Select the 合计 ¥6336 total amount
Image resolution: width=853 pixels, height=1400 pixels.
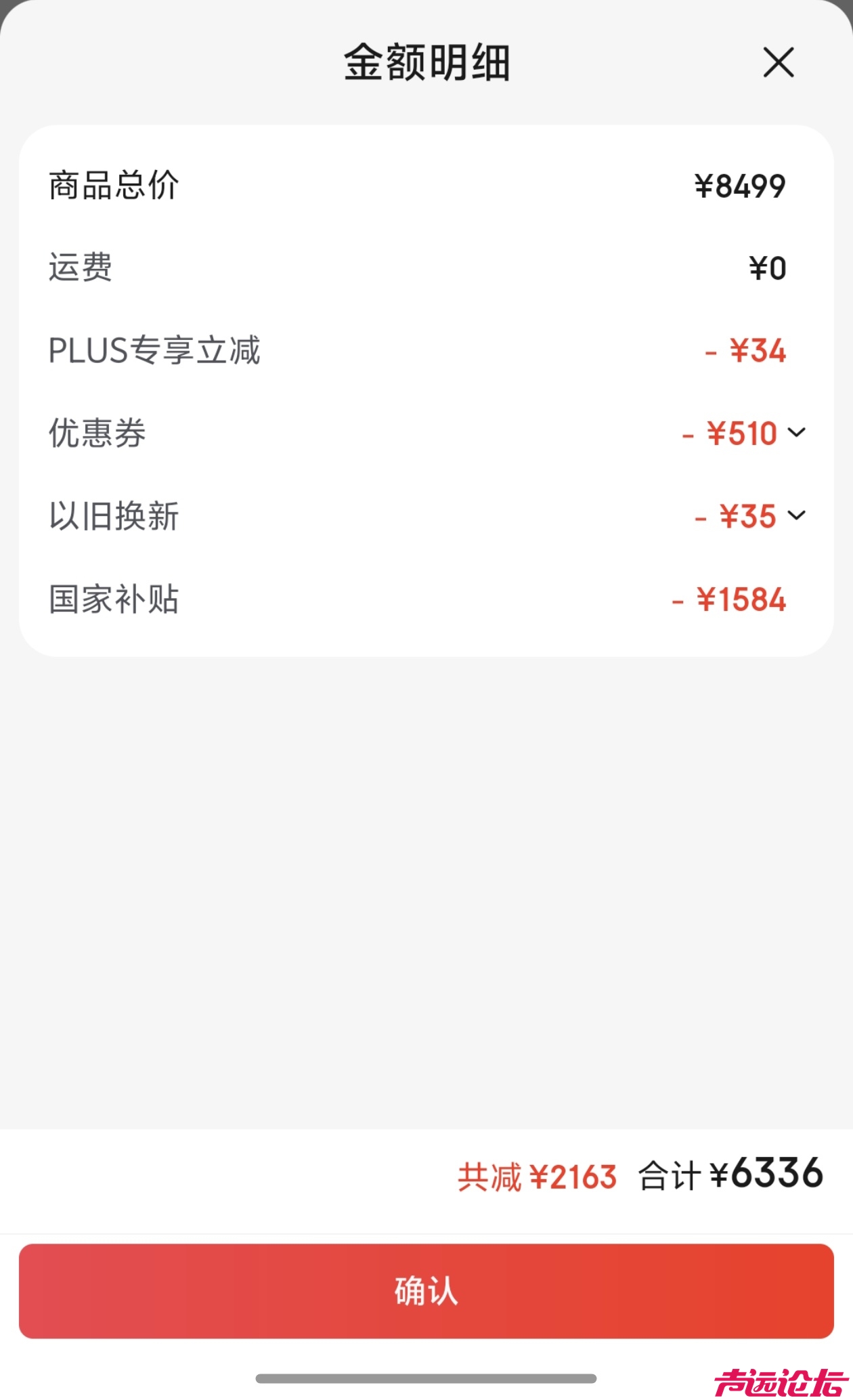[x=730, y=1172]
